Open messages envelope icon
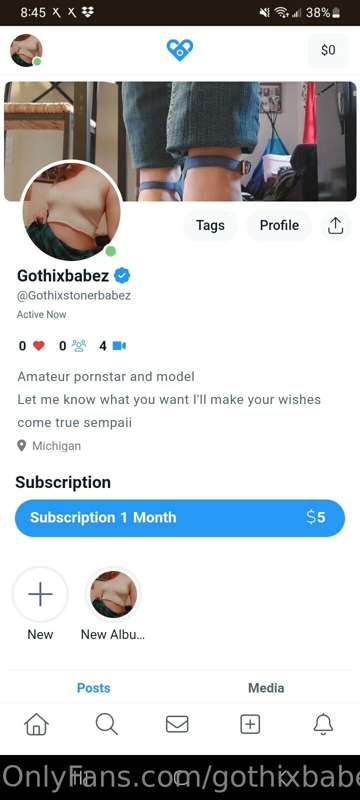The width and height of the screenshot is (360, 800). click(x=177, y=724)
